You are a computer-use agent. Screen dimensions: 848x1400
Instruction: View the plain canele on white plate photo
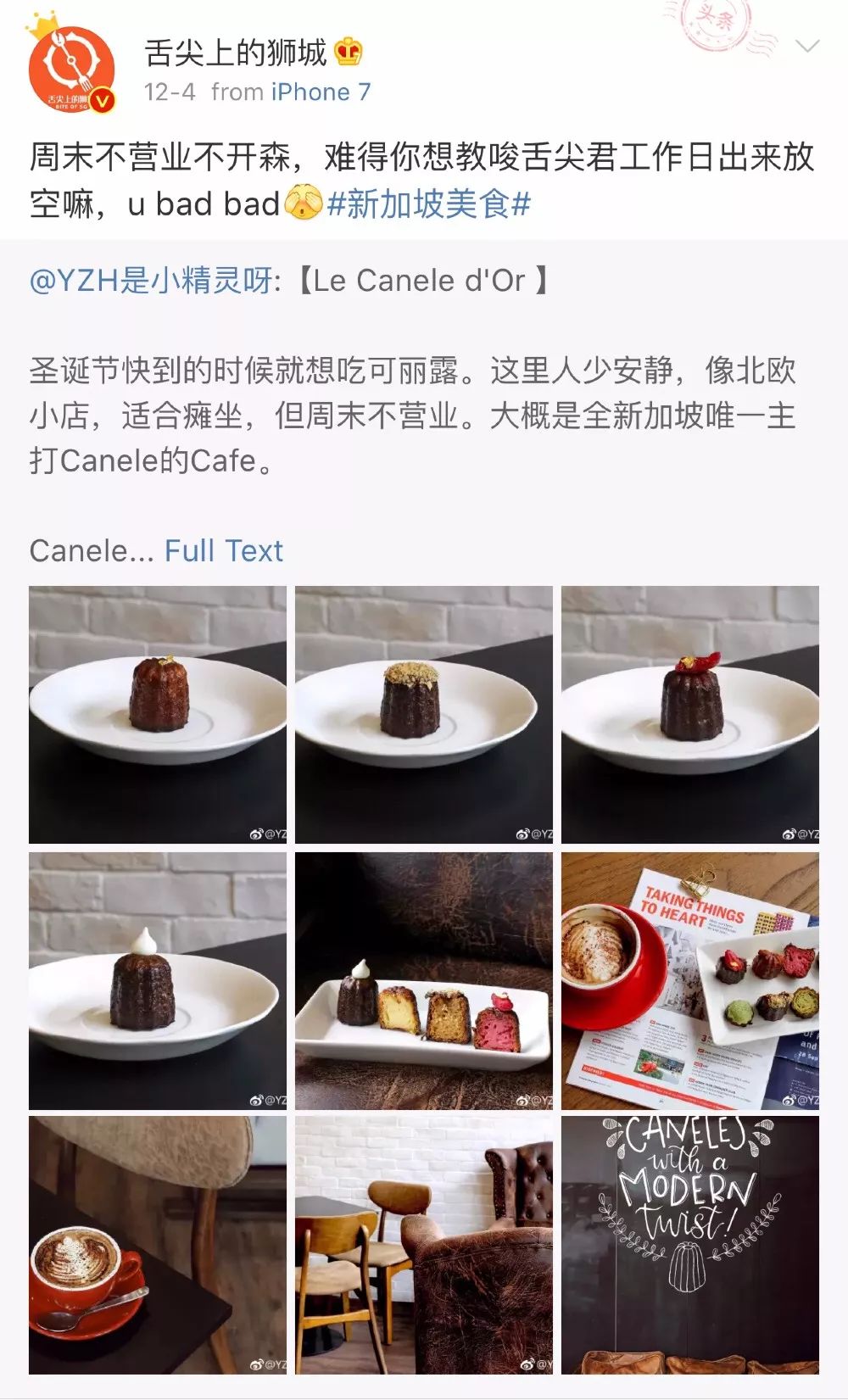tap(158, 714)
